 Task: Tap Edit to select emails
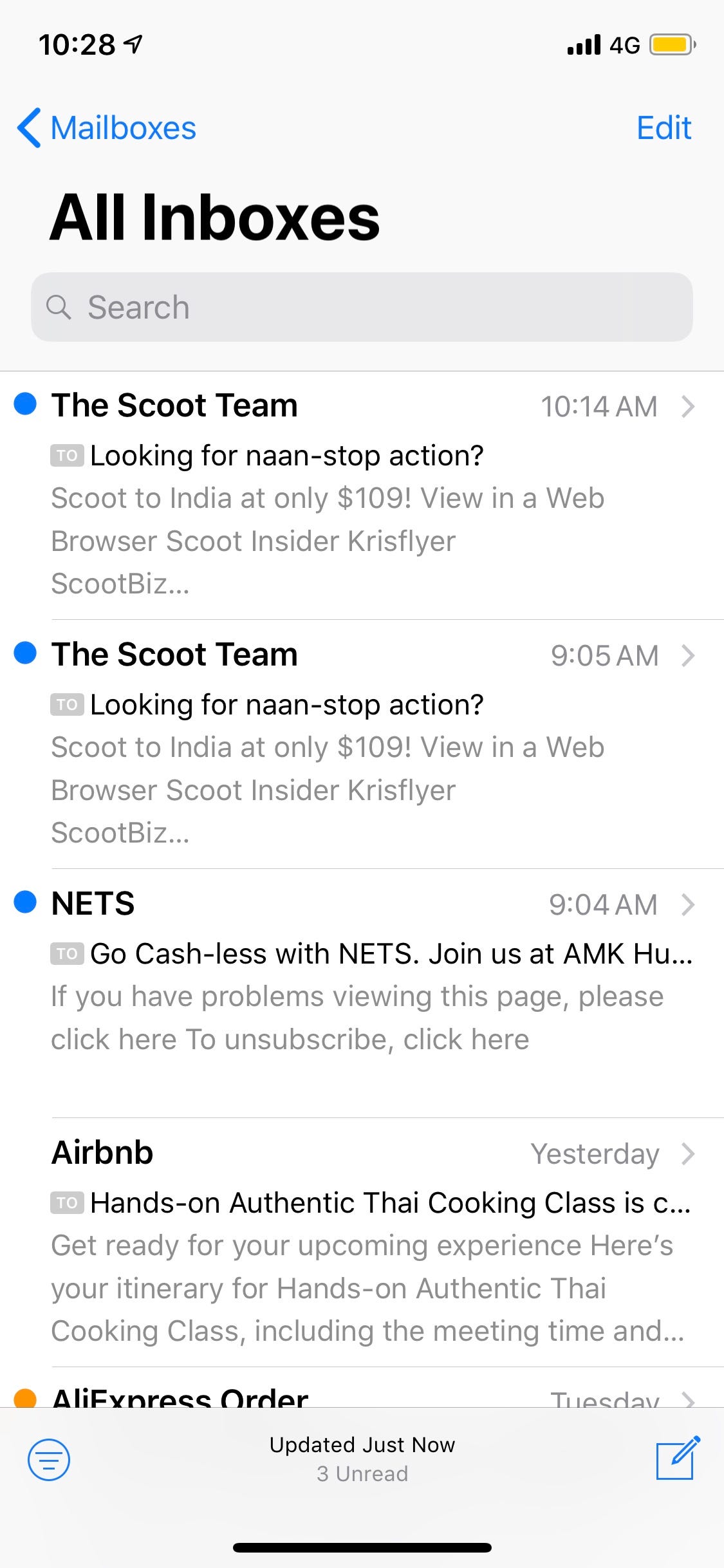pos(664,128)
